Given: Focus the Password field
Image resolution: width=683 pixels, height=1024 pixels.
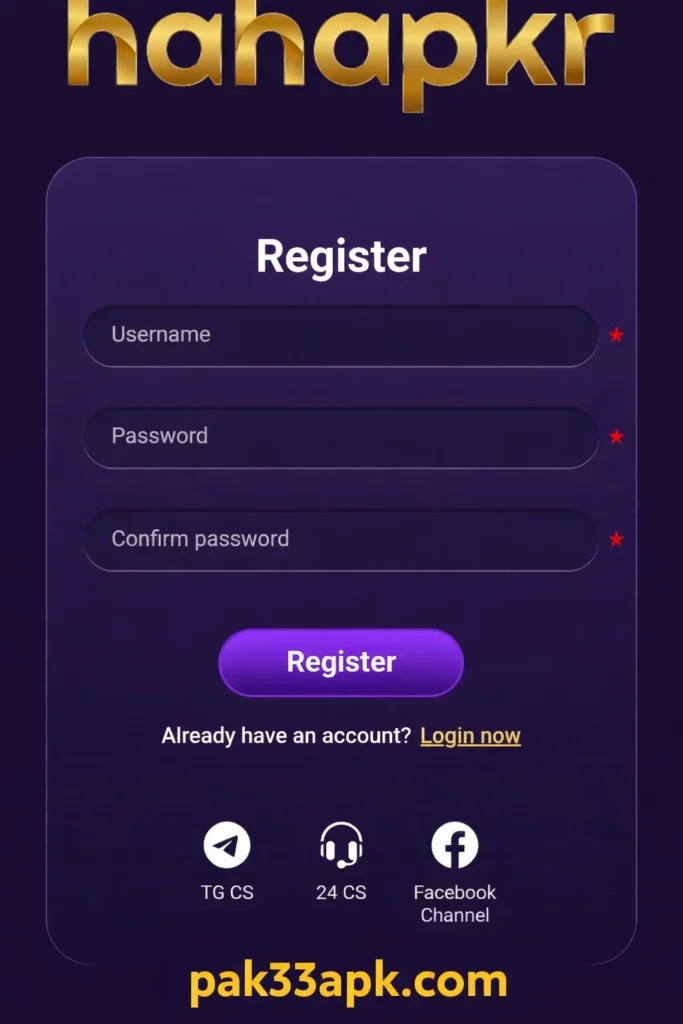Looking at the screenshot, I should tap(340, 437).
